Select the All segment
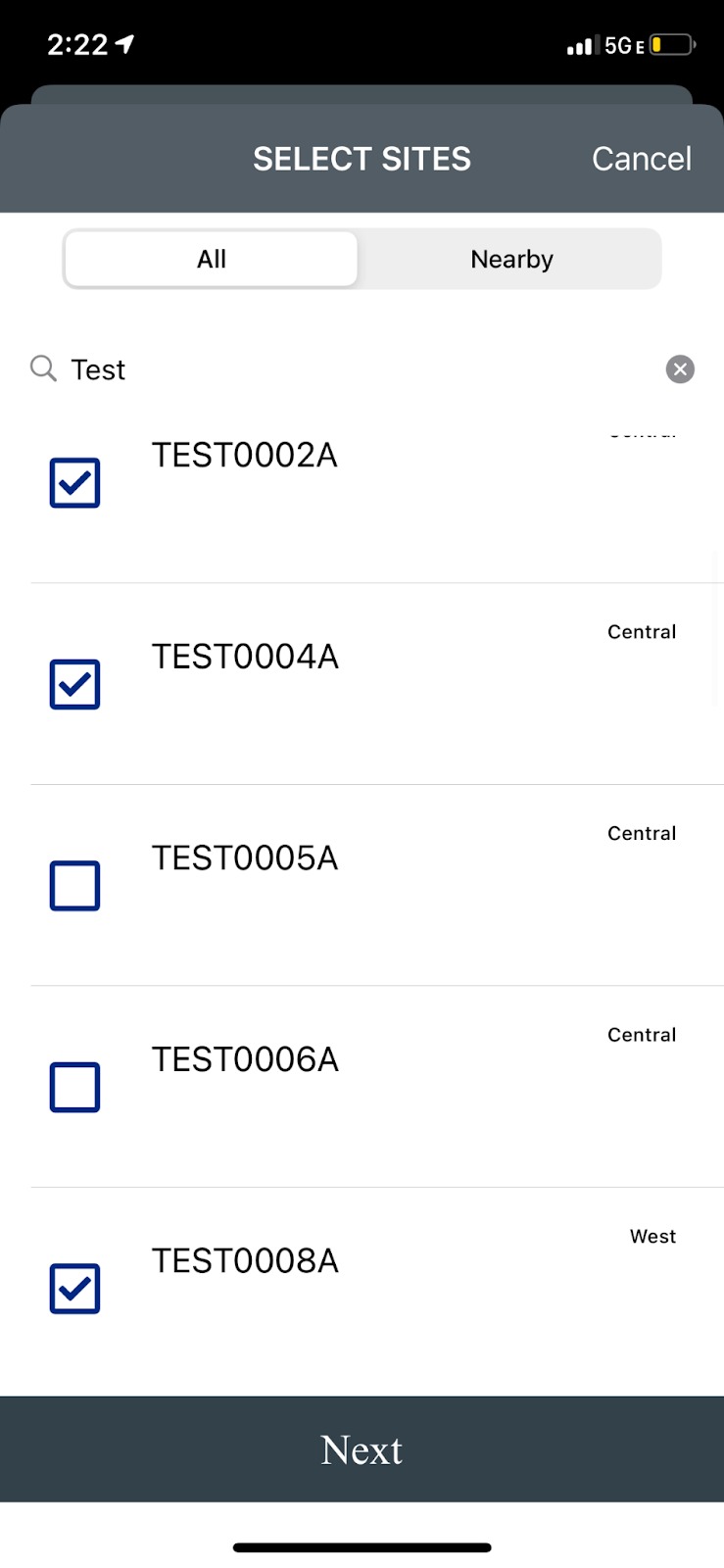724x1568 pixels. coord(212,259)
